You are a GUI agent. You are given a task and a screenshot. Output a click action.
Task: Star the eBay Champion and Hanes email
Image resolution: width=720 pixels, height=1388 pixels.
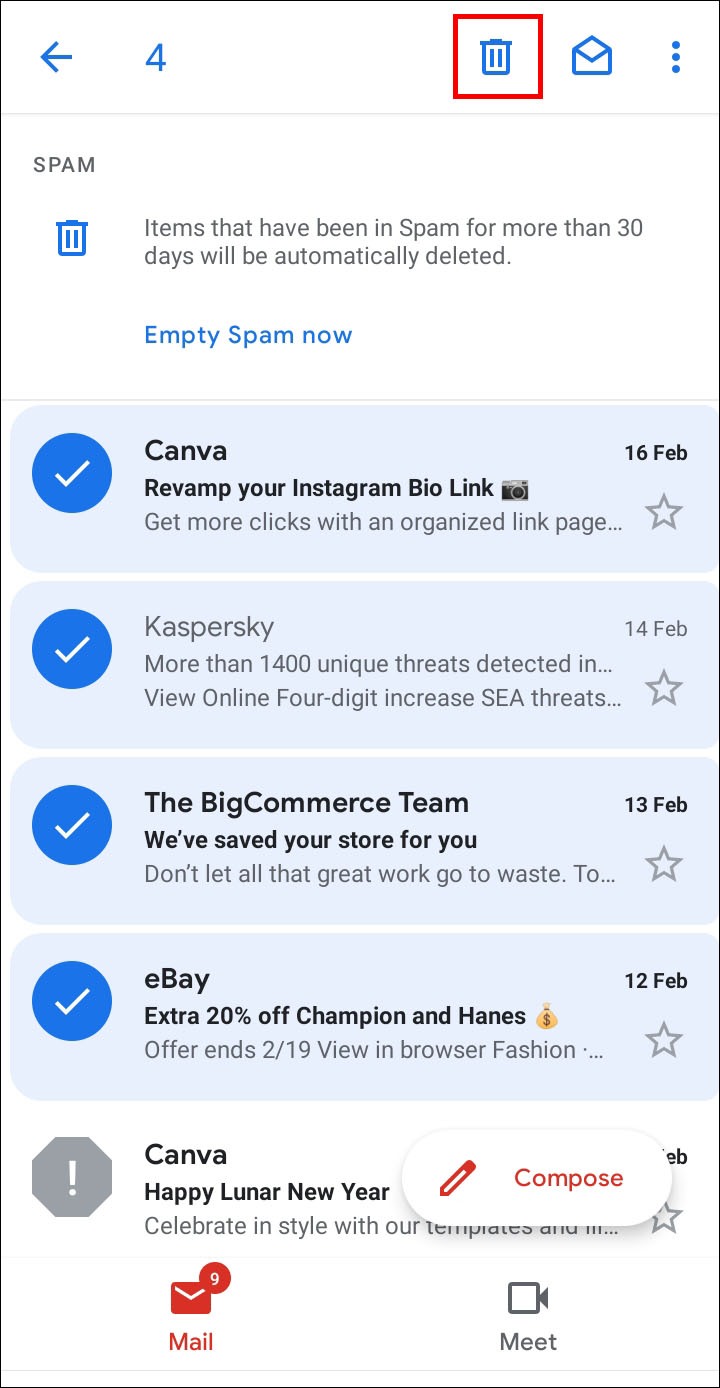tap(663, 1041)
